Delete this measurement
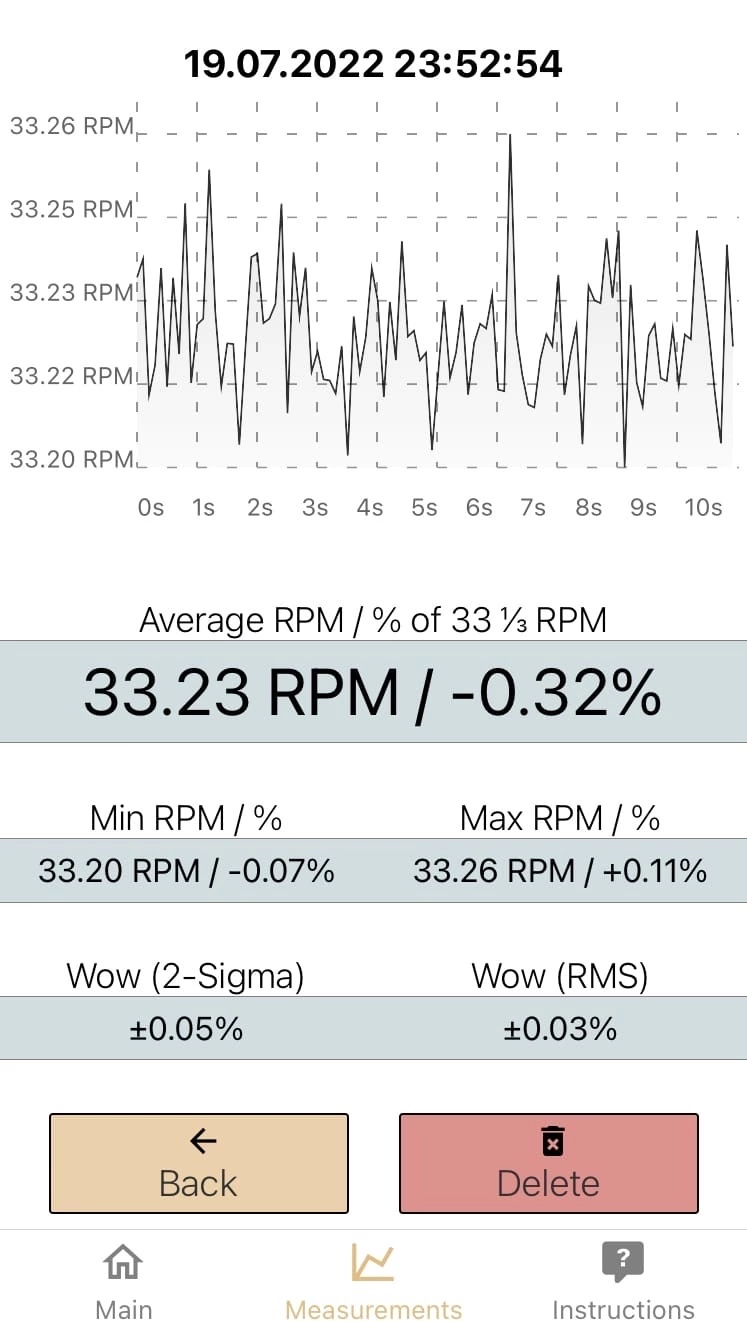747x1321 pixels. coord(548,1163)
